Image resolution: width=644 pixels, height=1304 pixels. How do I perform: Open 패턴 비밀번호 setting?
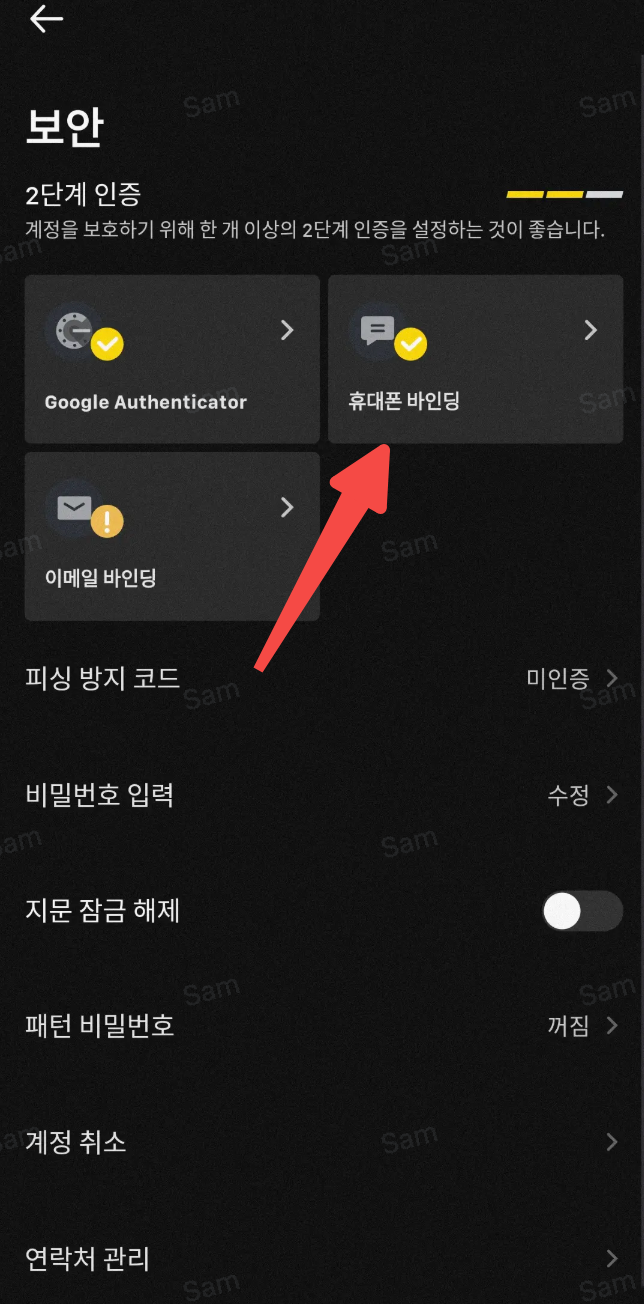pos(322,1026)
